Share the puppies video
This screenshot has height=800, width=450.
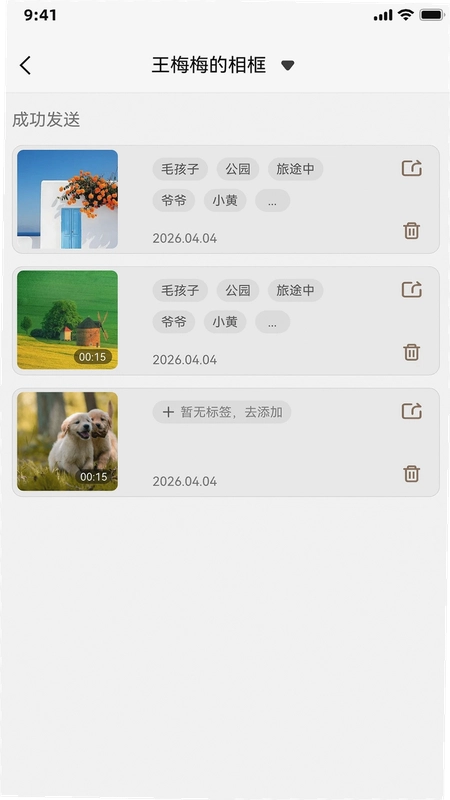[411, 411]
